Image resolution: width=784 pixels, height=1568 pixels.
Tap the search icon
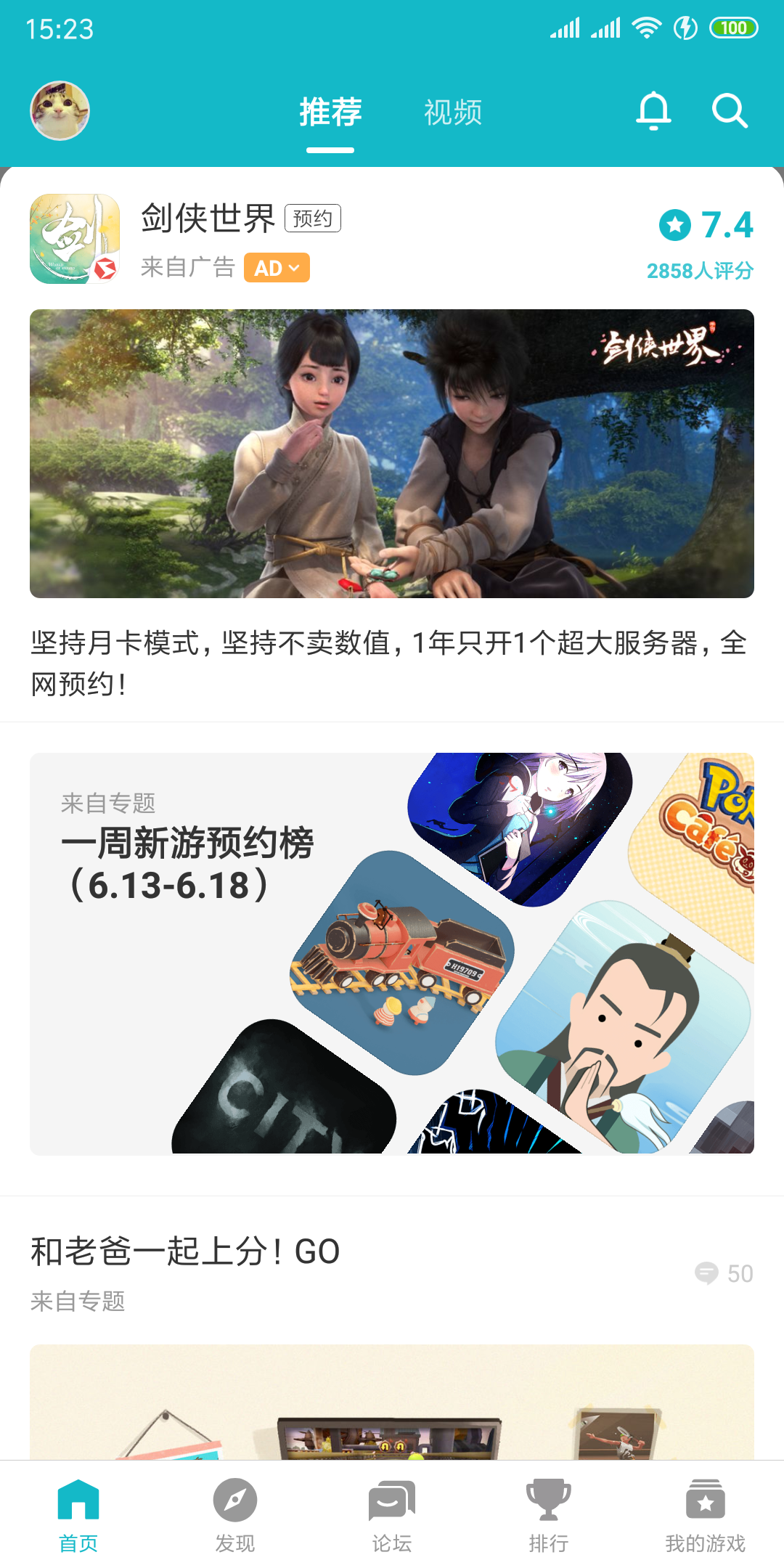pyautogui.click(x=730, y=110)
